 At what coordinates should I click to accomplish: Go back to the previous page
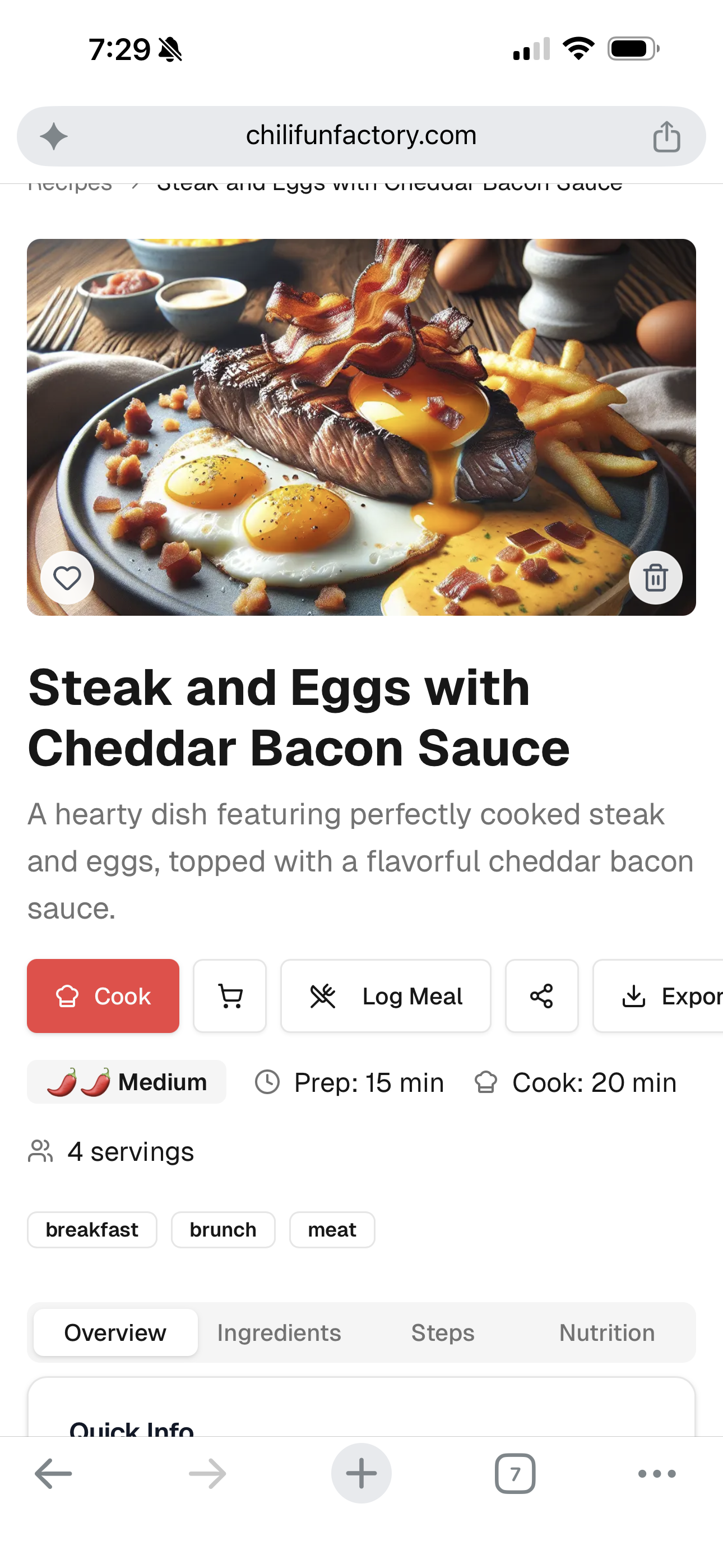click(x=54, y=1474)
